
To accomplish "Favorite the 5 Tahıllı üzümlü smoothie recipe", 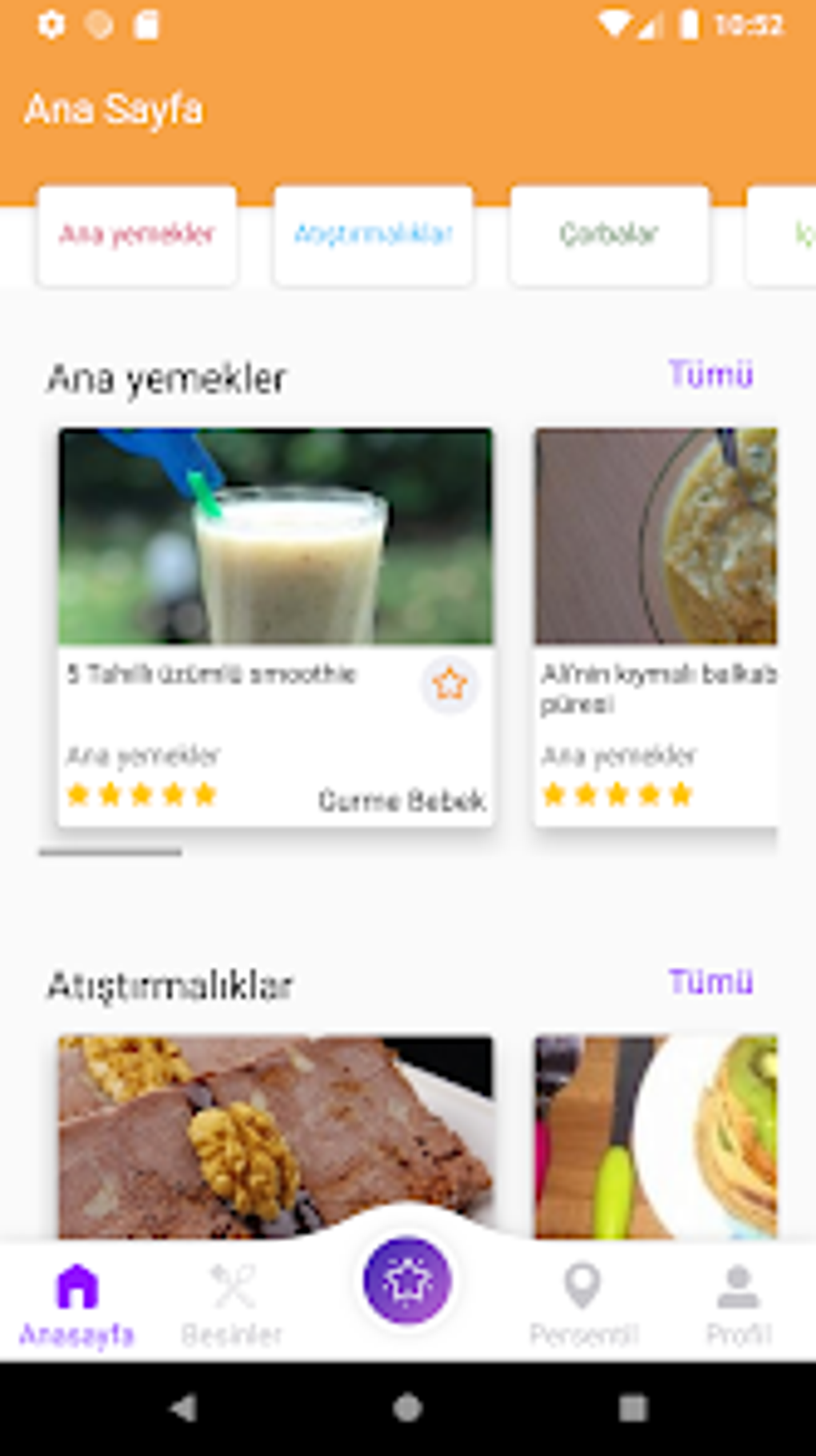I will [x=449, y=684].
